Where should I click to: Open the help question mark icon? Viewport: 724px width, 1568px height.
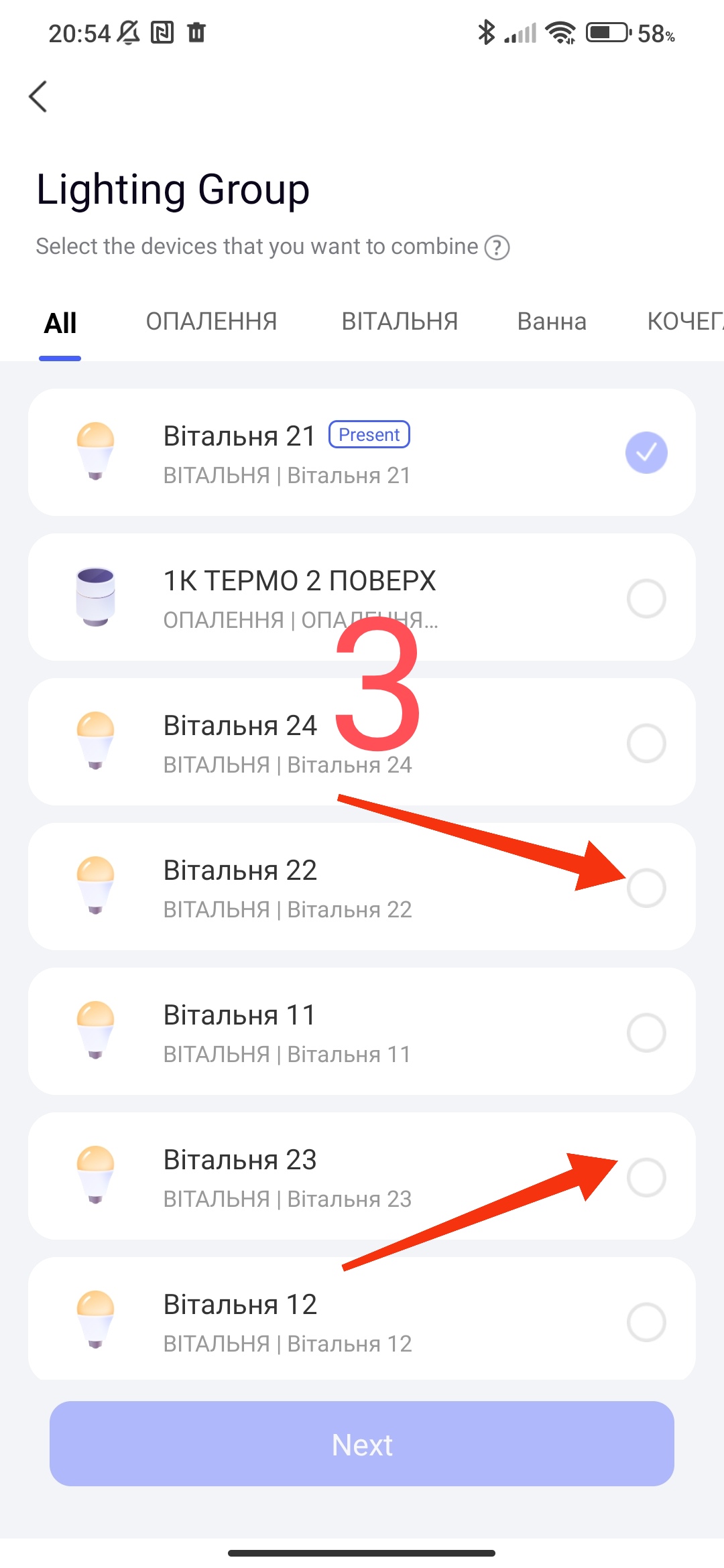coord(497,247)
